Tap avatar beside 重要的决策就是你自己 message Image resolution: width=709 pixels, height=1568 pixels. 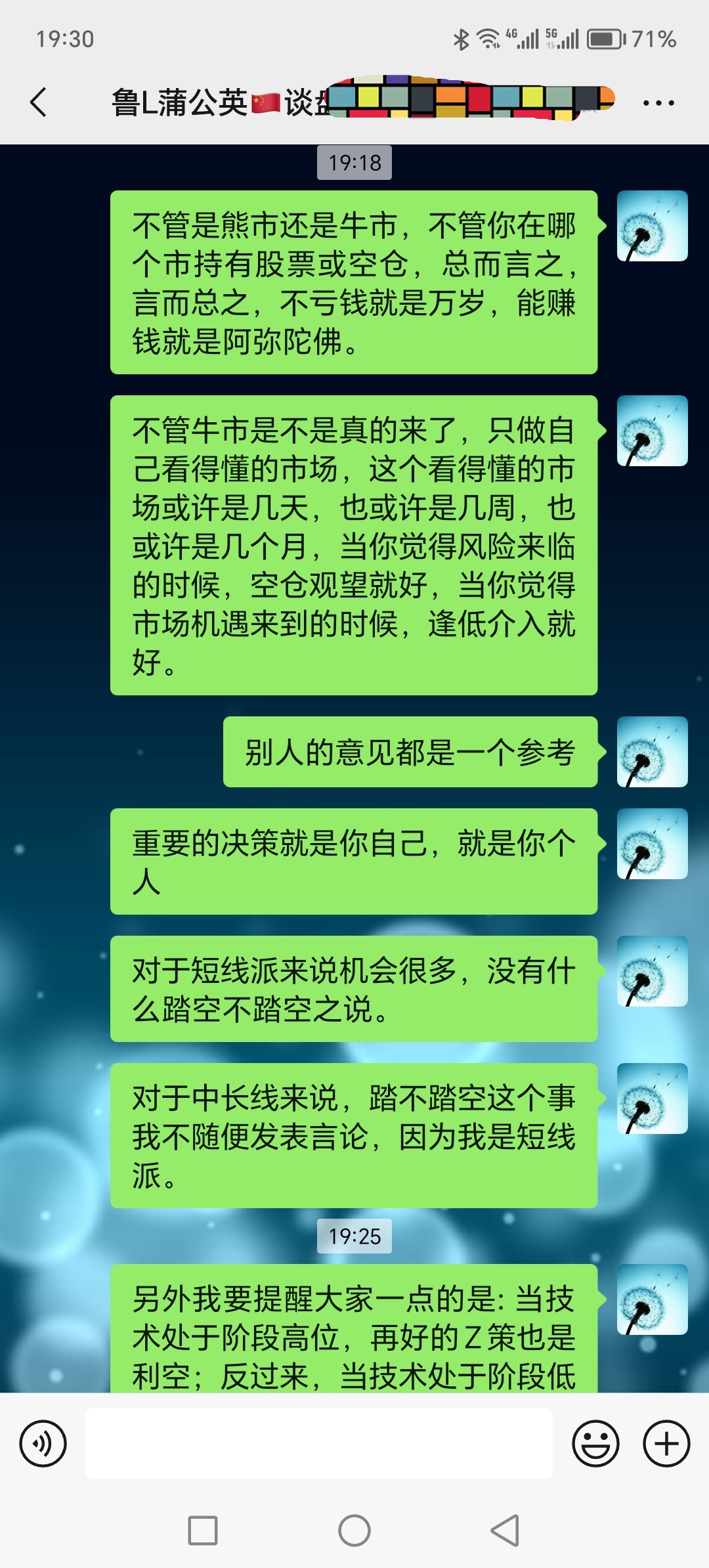[652, 844]
